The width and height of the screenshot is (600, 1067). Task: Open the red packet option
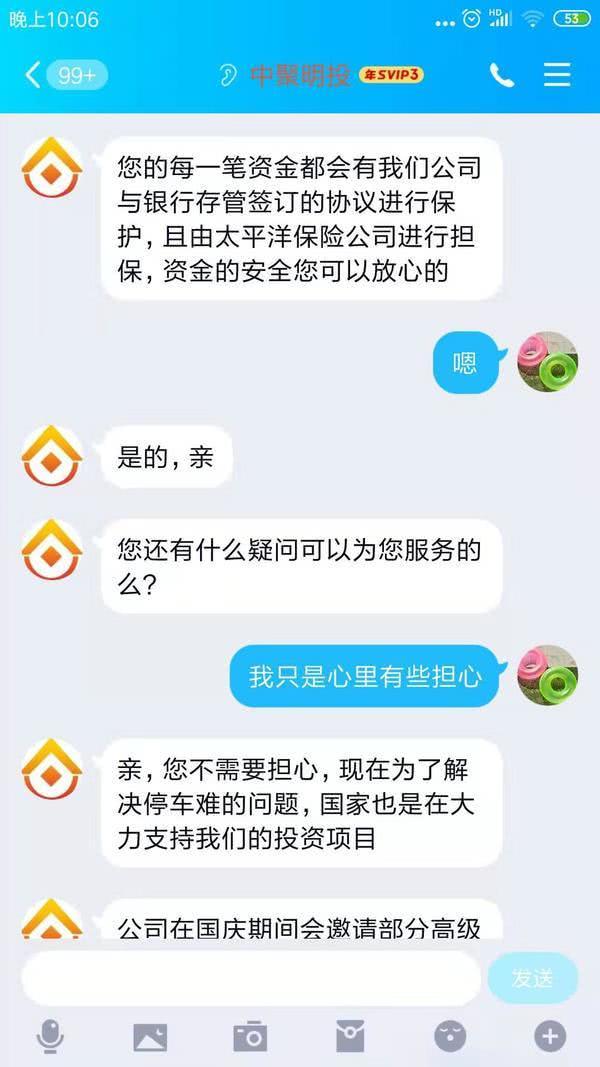pos(350,1037)
